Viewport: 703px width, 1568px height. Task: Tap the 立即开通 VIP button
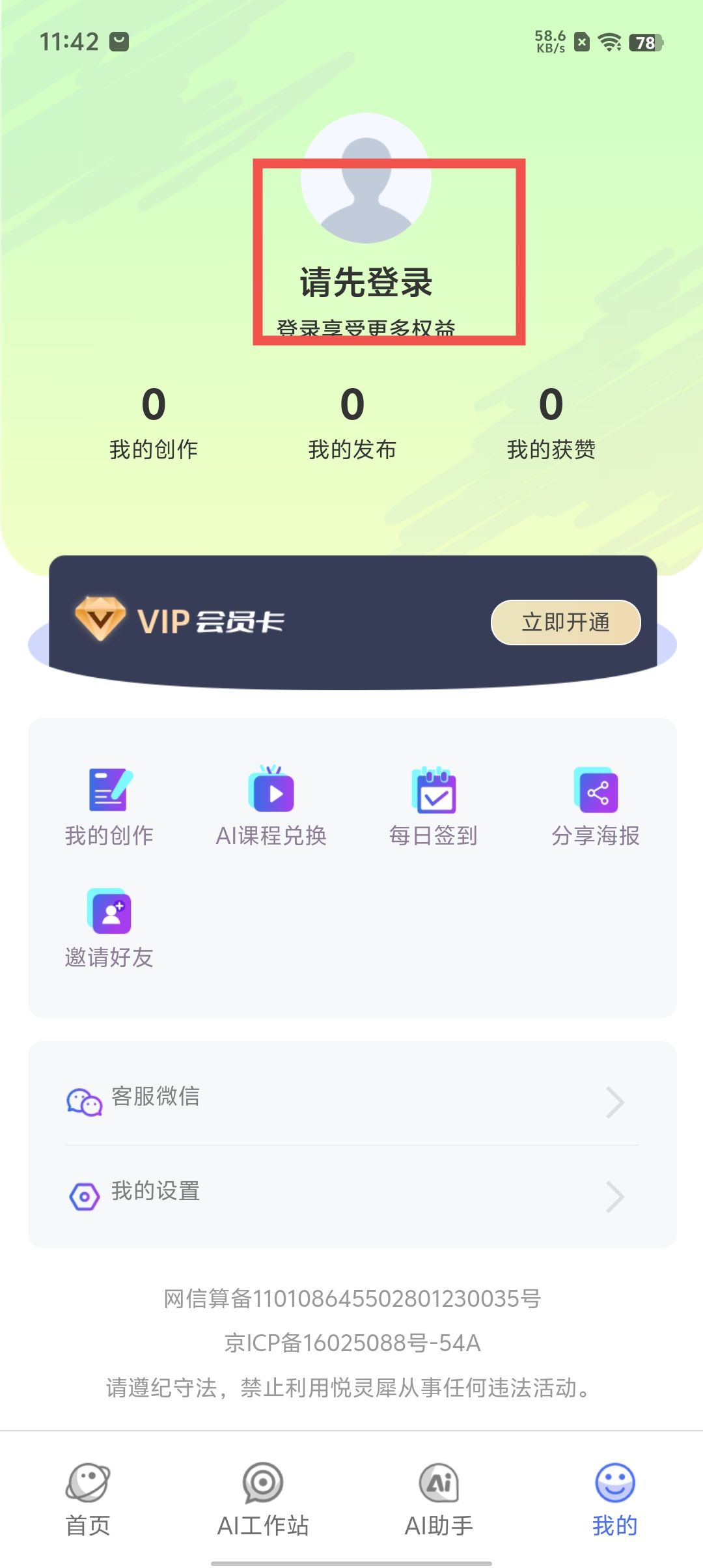[565, 623]
